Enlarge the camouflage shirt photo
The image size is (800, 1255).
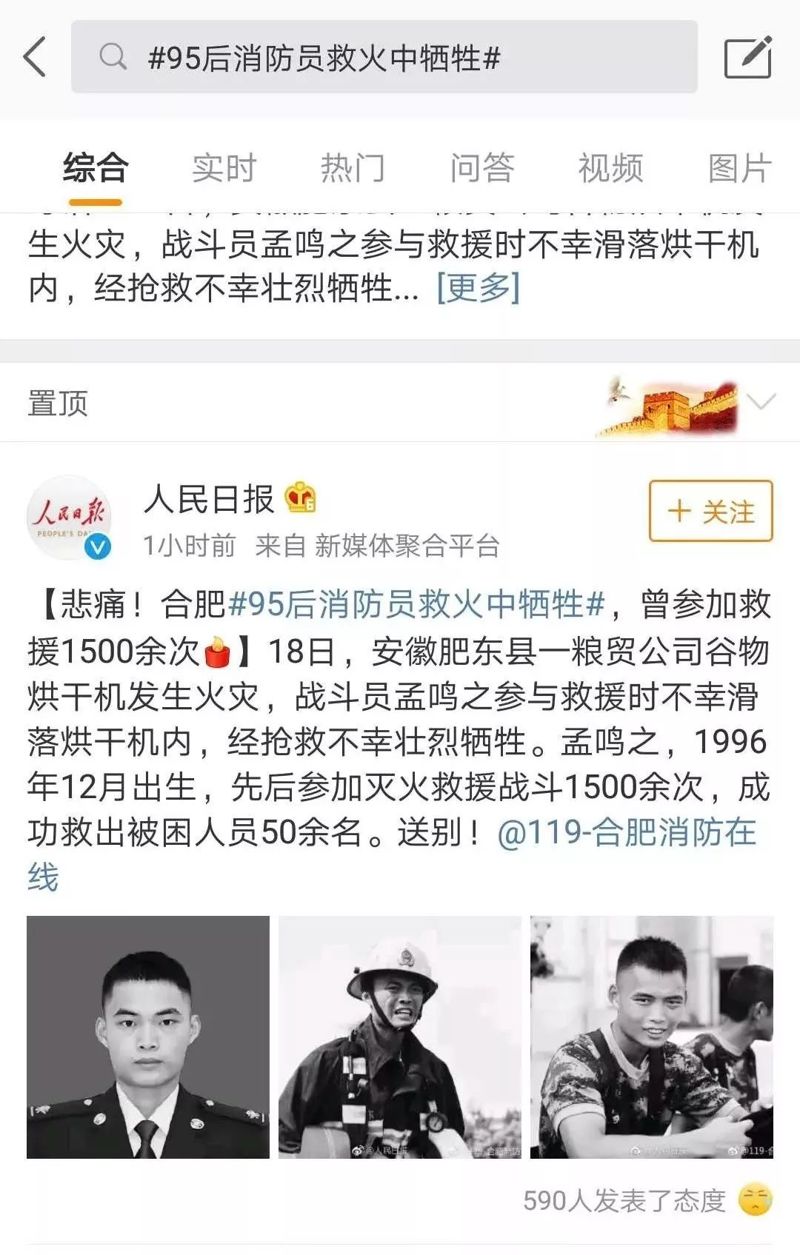click(652, 1037)
